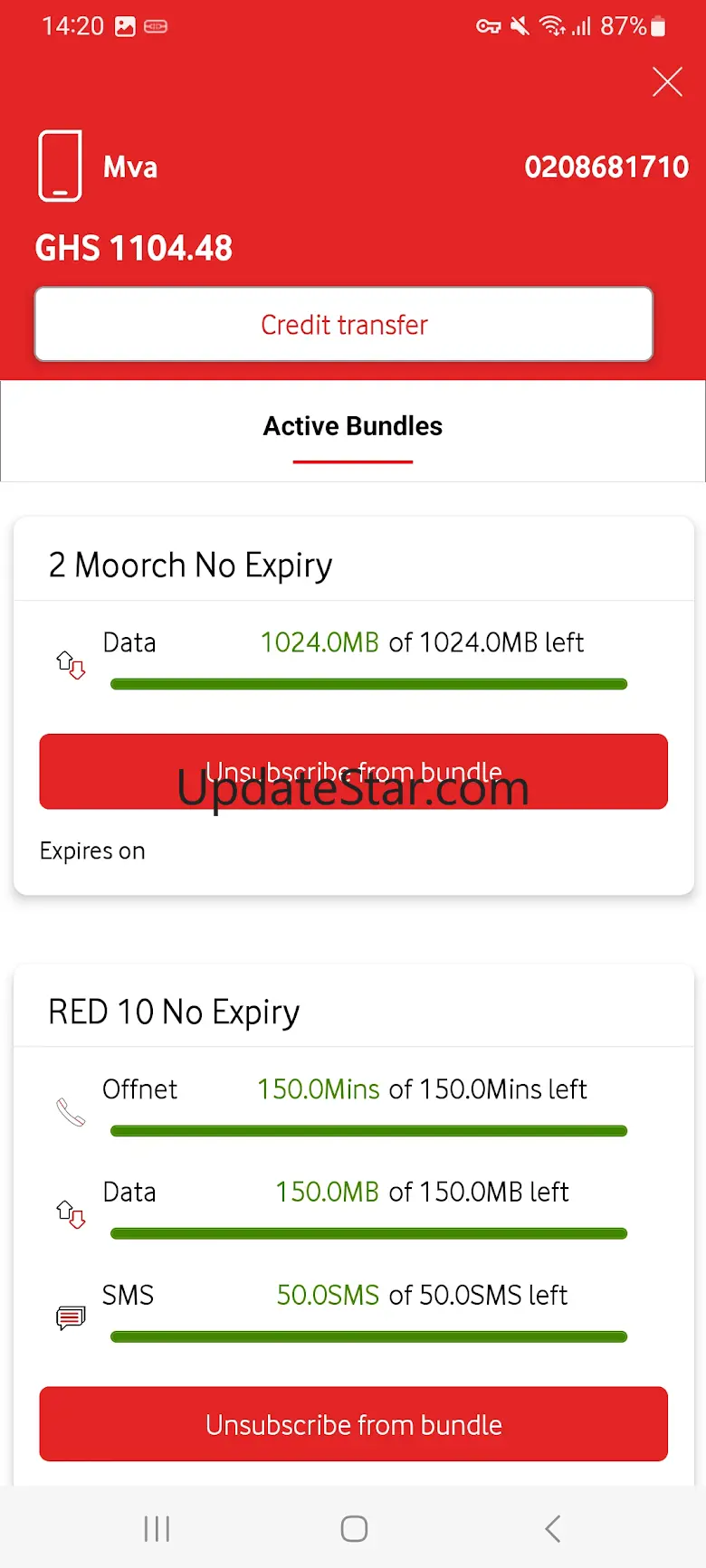The height and width of the screenshot is (1568, 706).
Task: Unsubscribe from RED 10 No Expiry bundle
Action: click(353, 1424)
